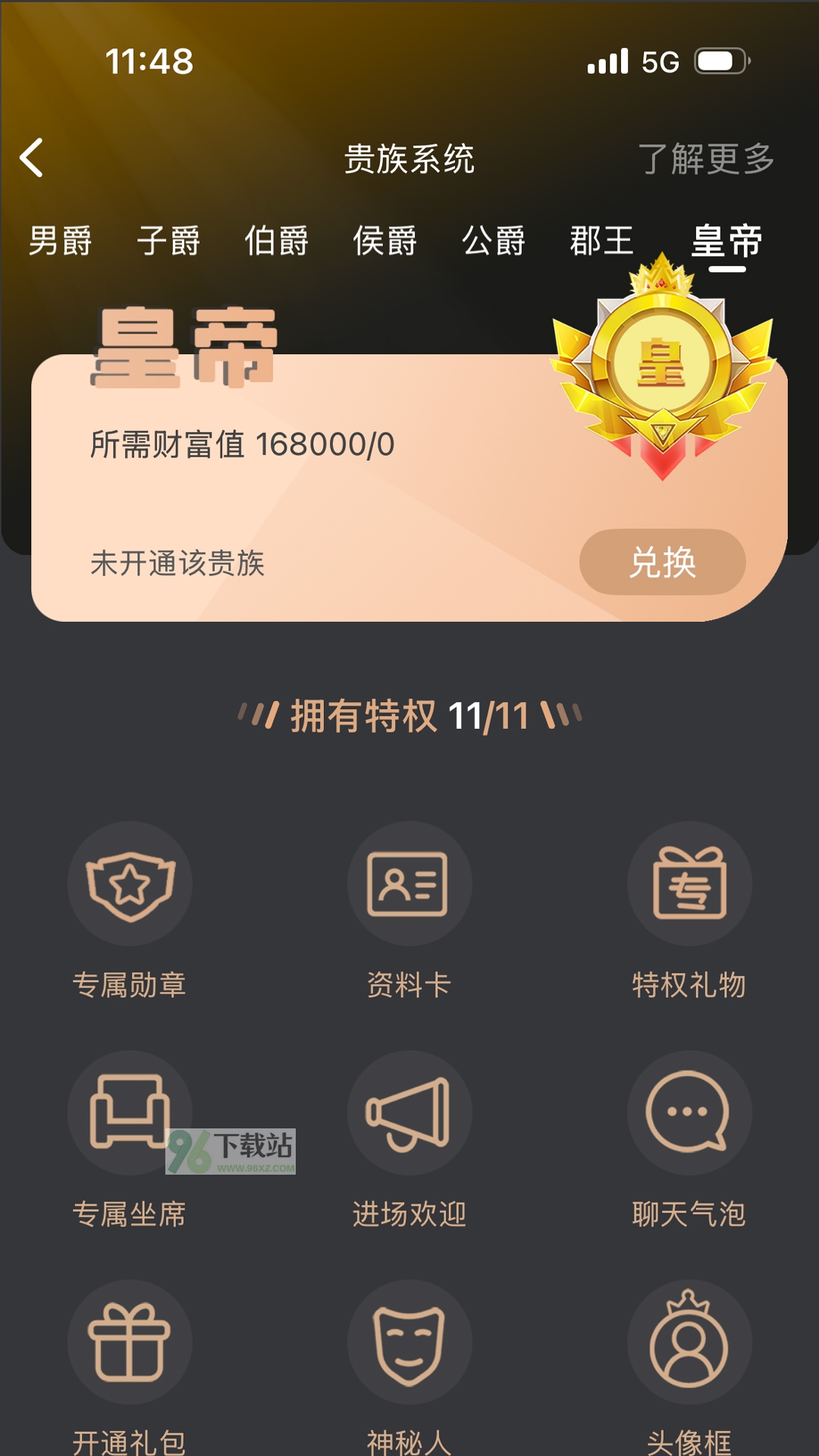The image size is (819, 1456).
Task: Open the 专属勋章 privilege
Action: click(130, 884)
